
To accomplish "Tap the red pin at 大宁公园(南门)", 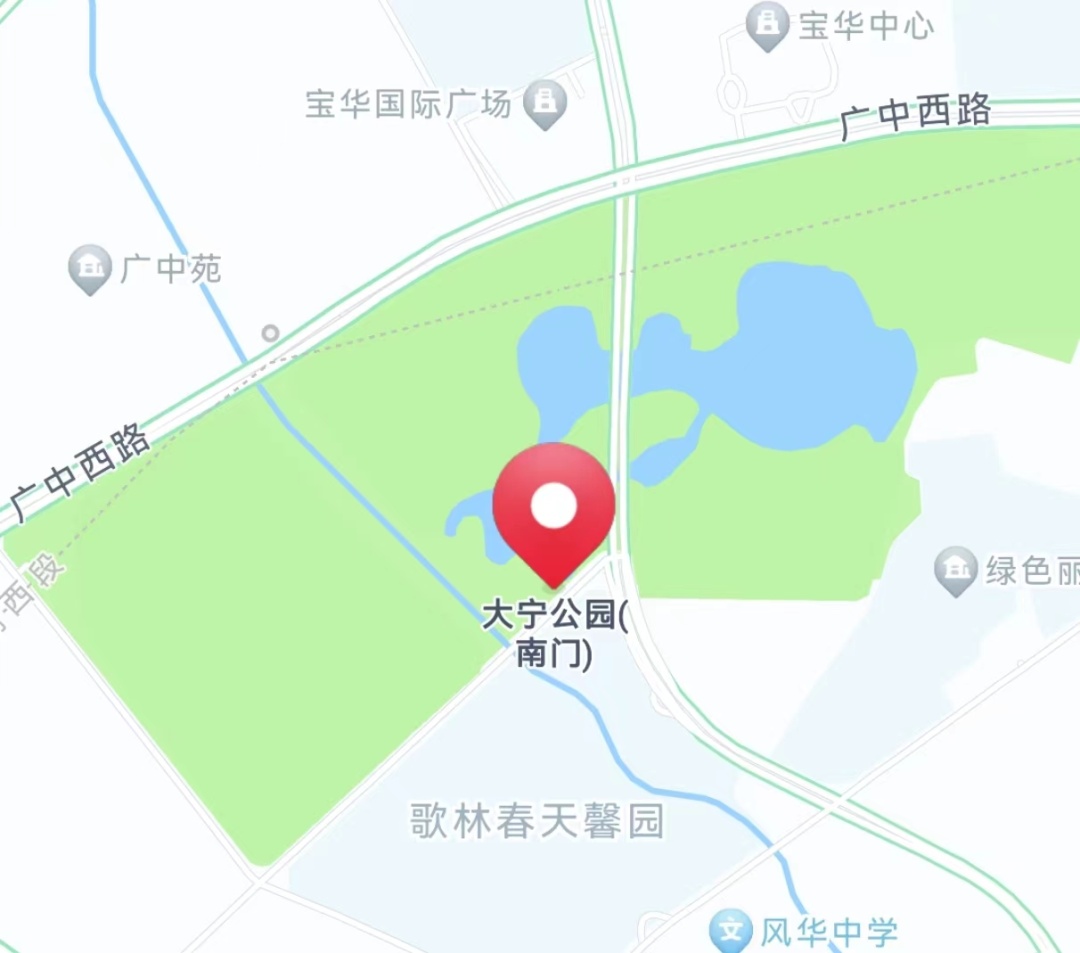I will click(553, 508).
